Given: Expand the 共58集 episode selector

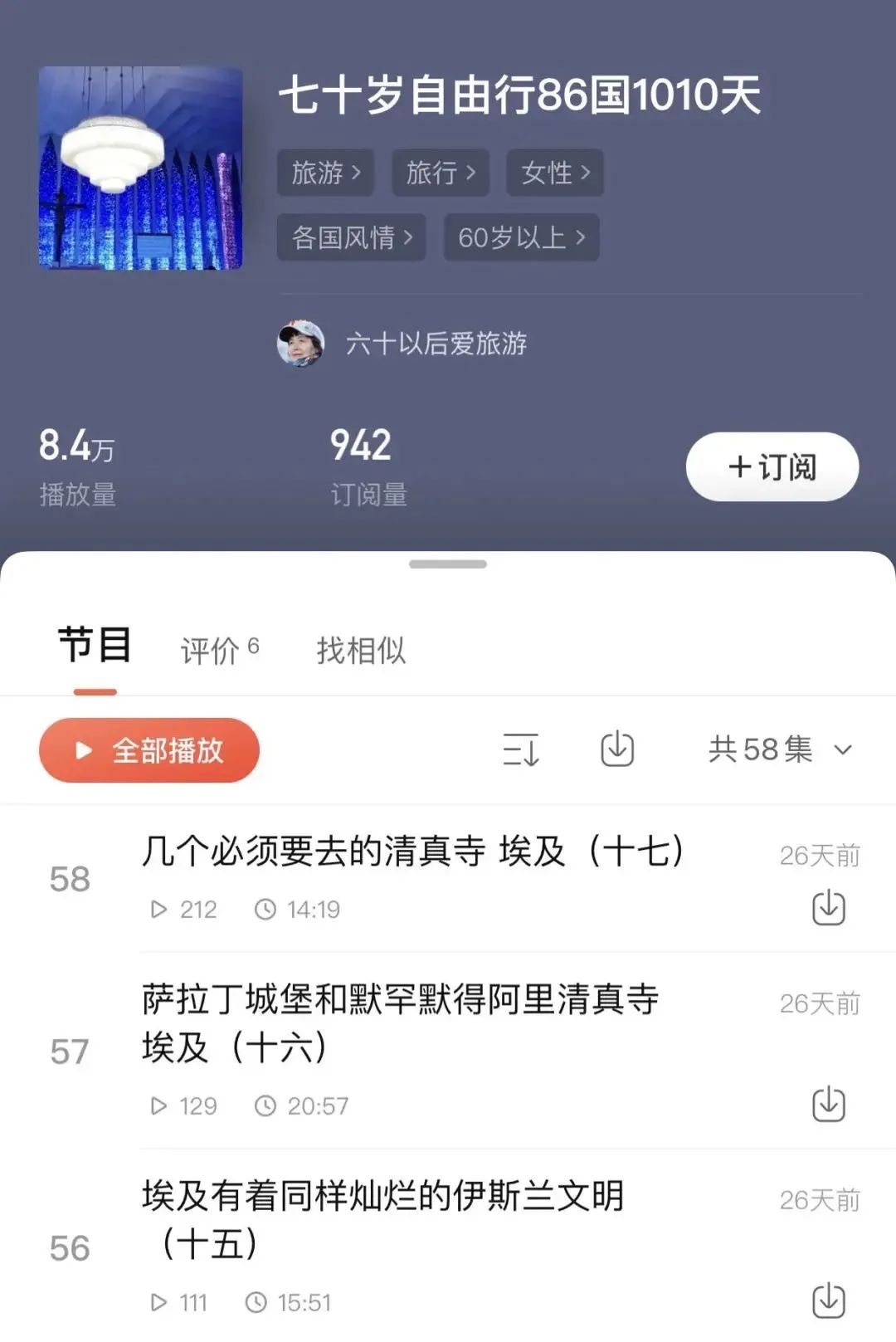Looking at the screenshot, I should 780,749.
